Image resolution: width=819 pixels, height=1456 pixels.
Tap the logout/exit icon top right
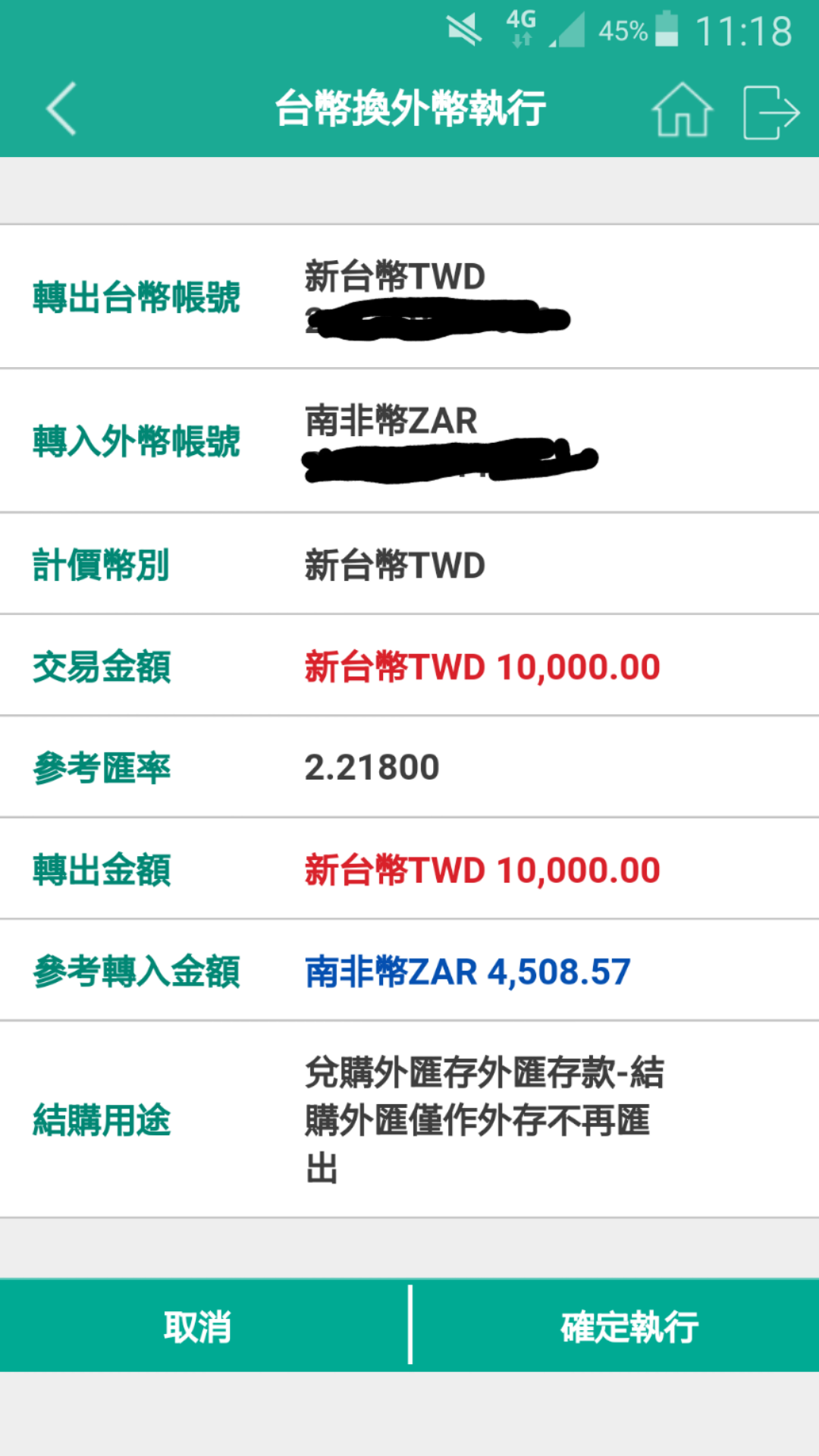(x=770, y=110)
